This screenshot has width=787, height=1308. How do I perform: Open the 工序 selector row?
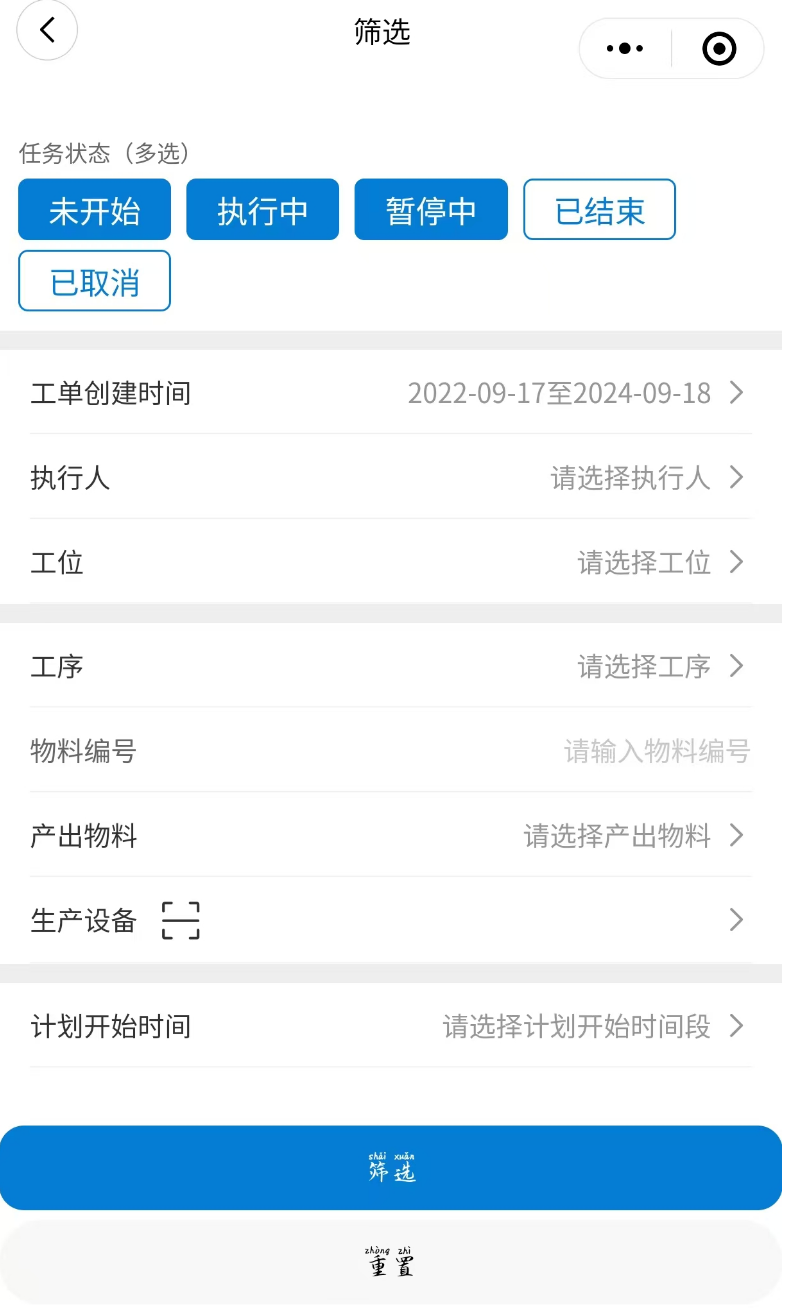[x=391, y=665]
